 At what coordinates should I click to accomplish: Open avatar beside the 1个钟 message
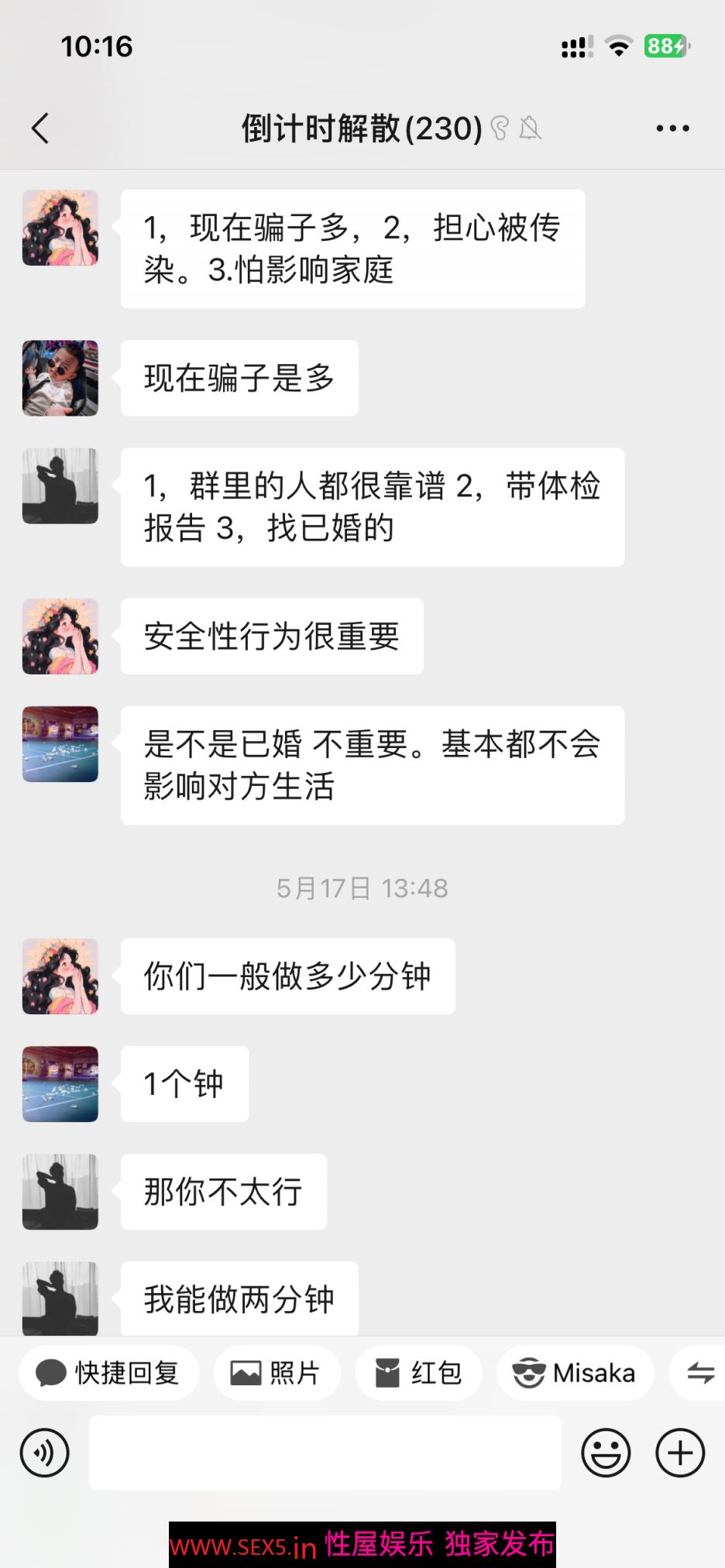pos(60,1084)
